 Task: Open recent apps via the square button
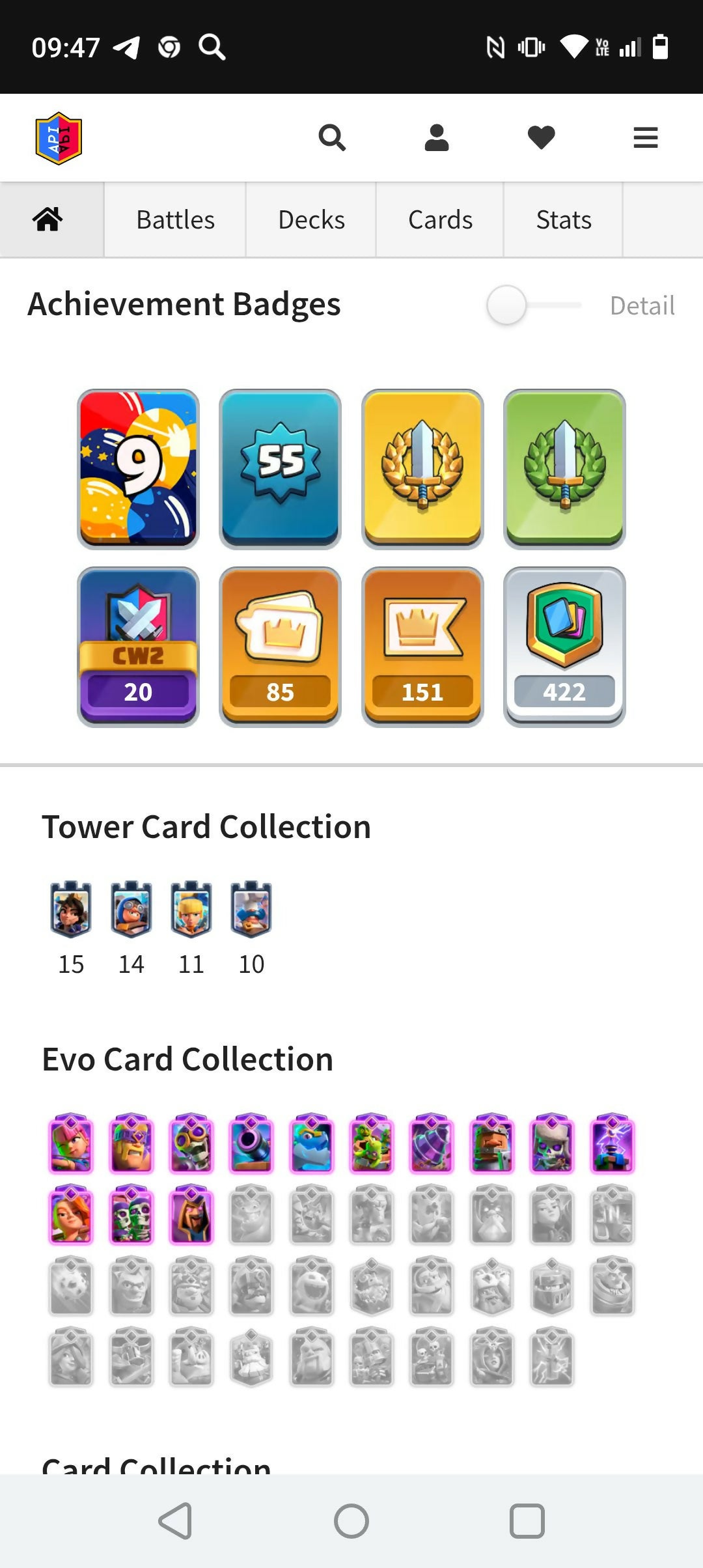527,1521
